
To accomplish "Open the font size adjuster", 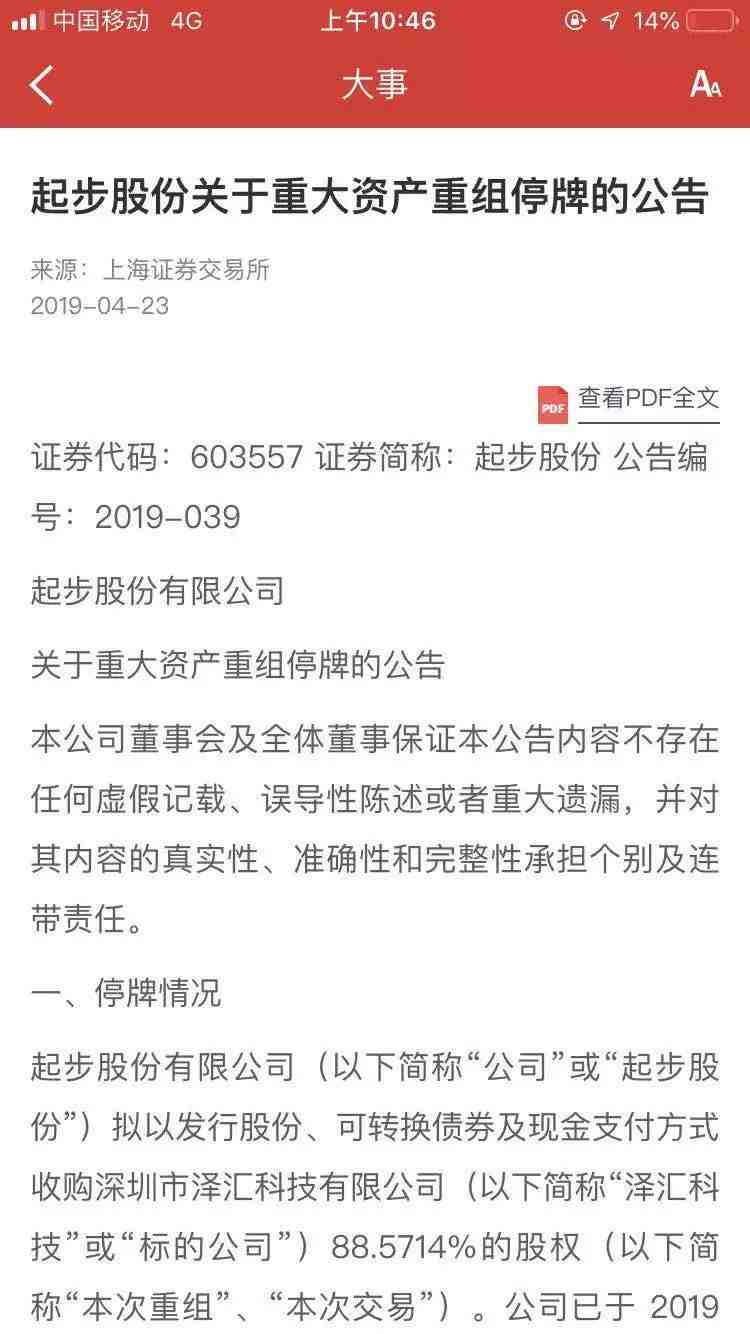I will point(705,85).
